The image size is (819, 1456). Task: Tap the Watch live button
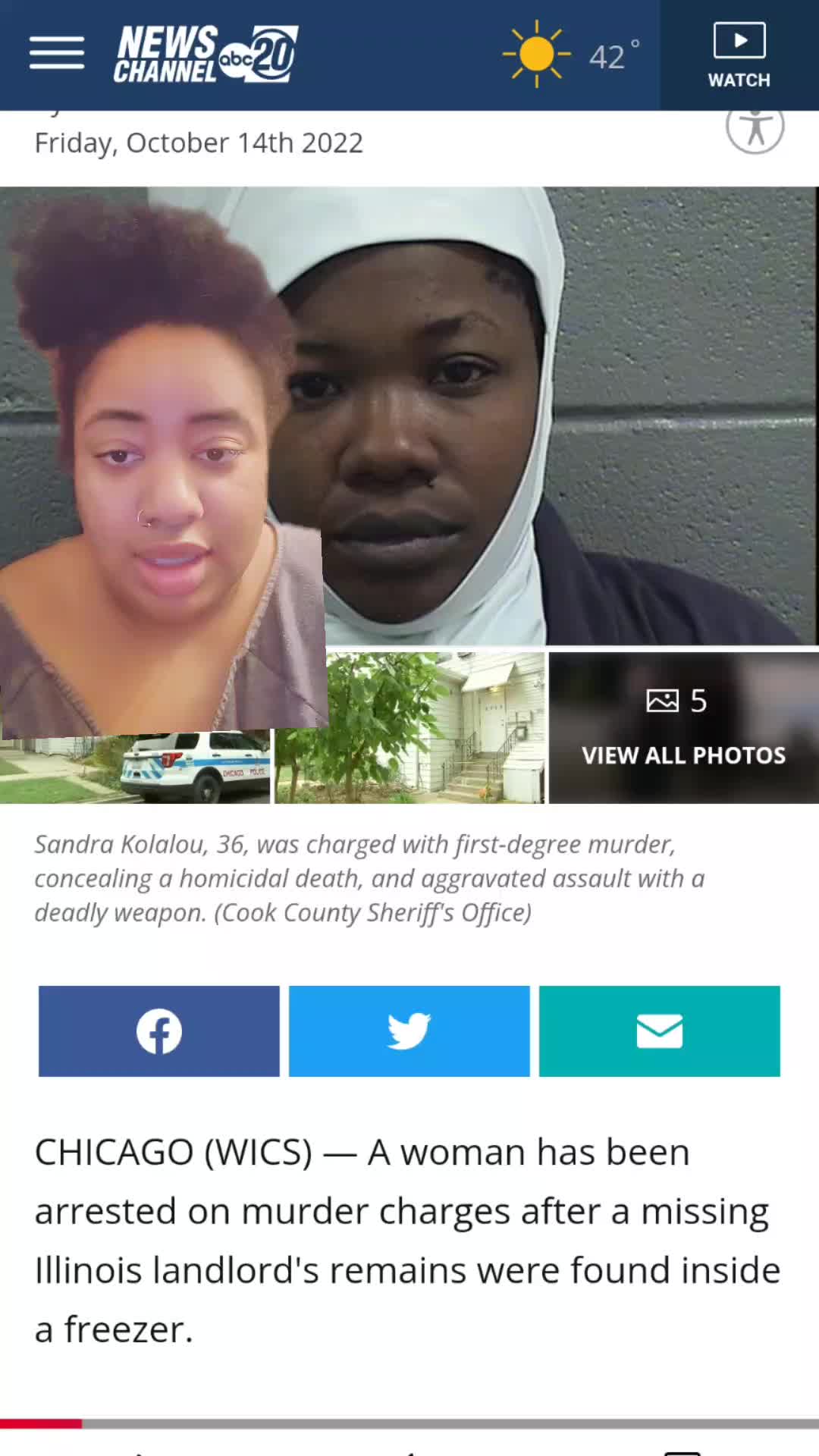tap(739, 55)
